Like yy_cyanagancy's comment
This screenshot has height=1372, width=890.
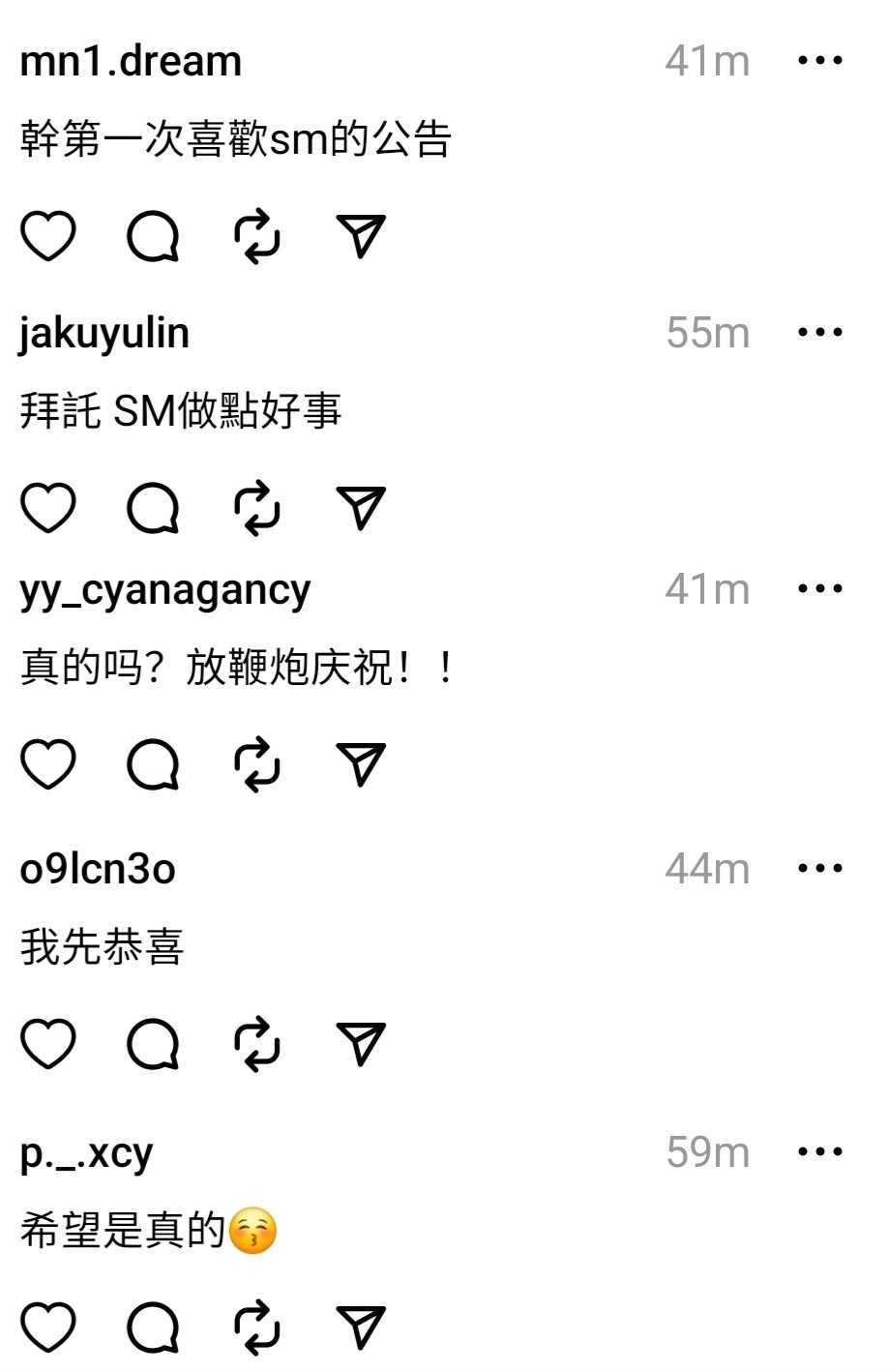pos(48,765)
